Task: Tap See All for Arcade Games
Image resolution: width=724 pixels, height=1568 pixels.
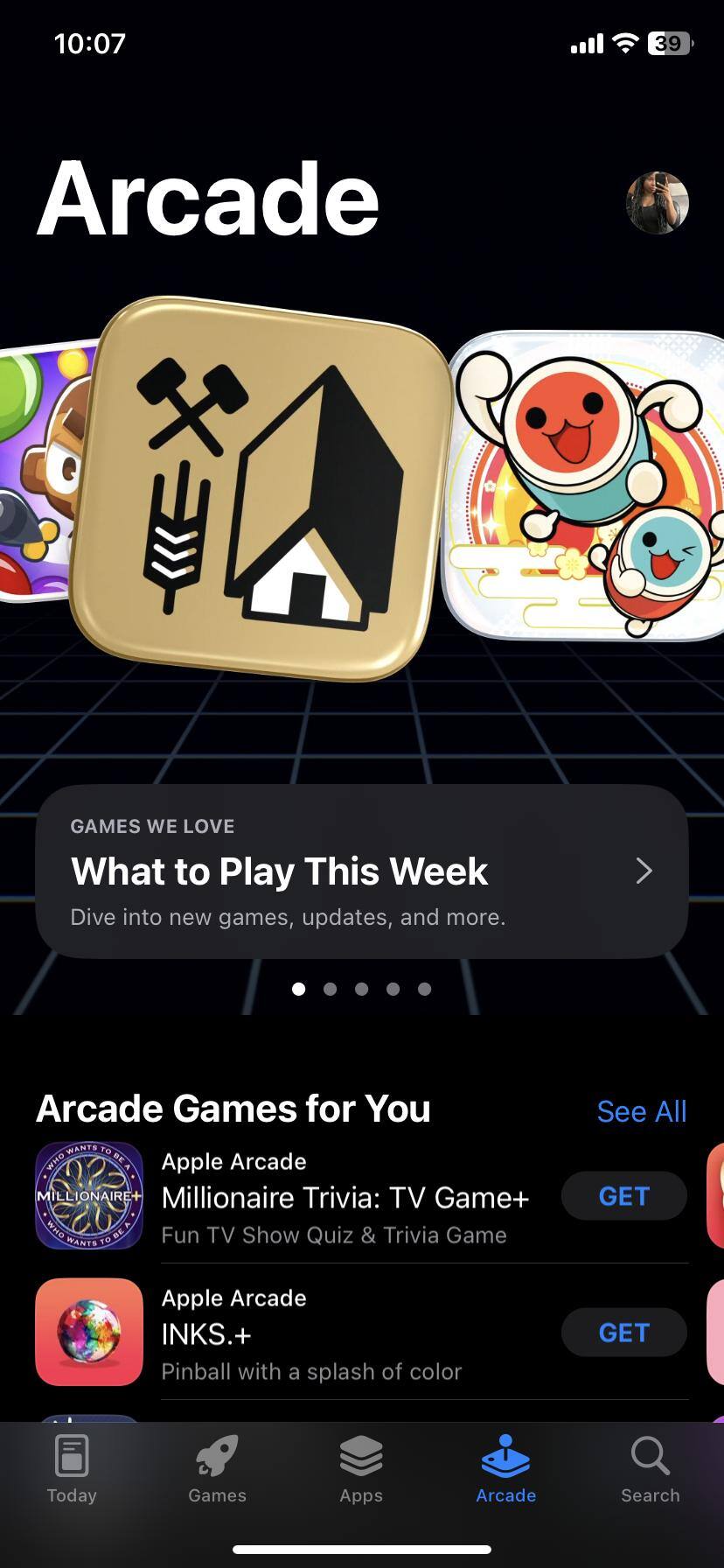Action: pyautogui.click(x=641, y=1111)
